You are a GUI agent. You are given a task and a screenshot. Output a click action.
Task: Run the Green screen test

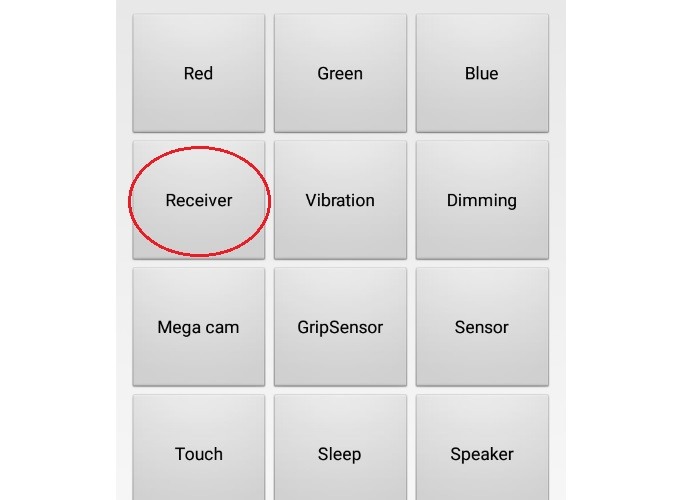point(340,73)
